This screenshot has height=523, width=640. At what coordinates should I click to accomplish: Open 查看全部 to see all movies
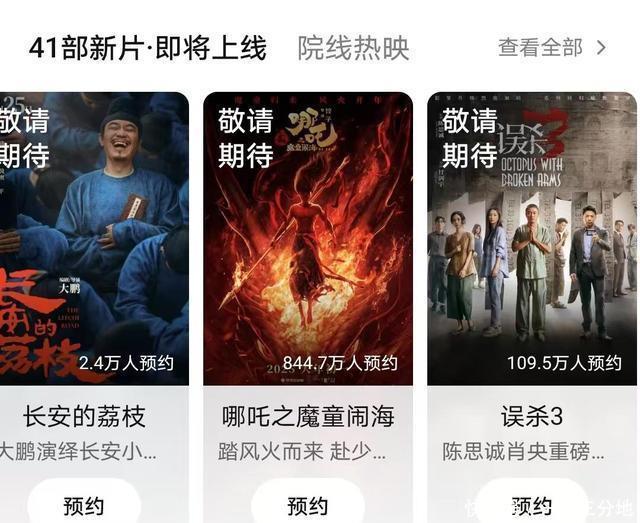pos(552,47)
